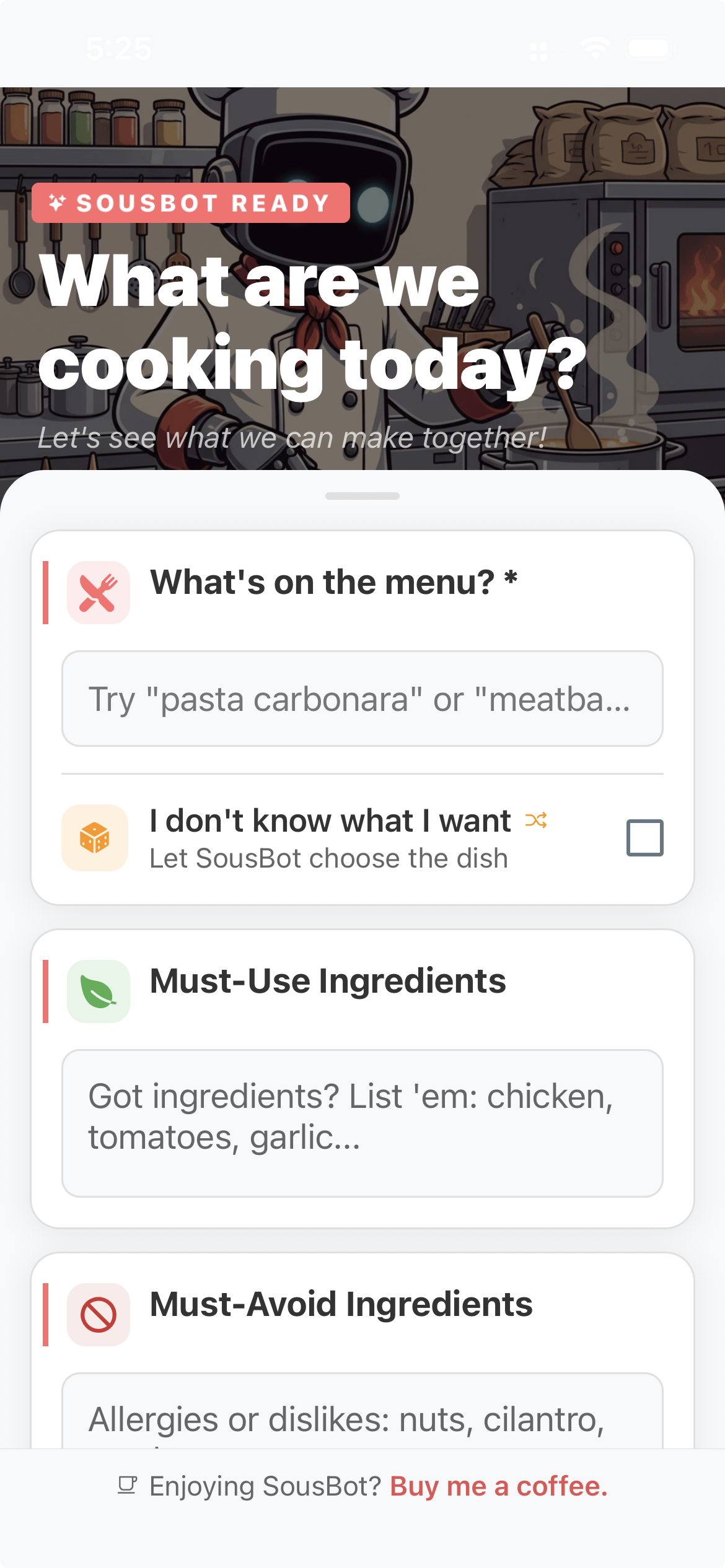This screenshot has width=725, height=1568.
Task: Tap the red prohibition Must-Avoid icon
Action: pos(98,1314)
